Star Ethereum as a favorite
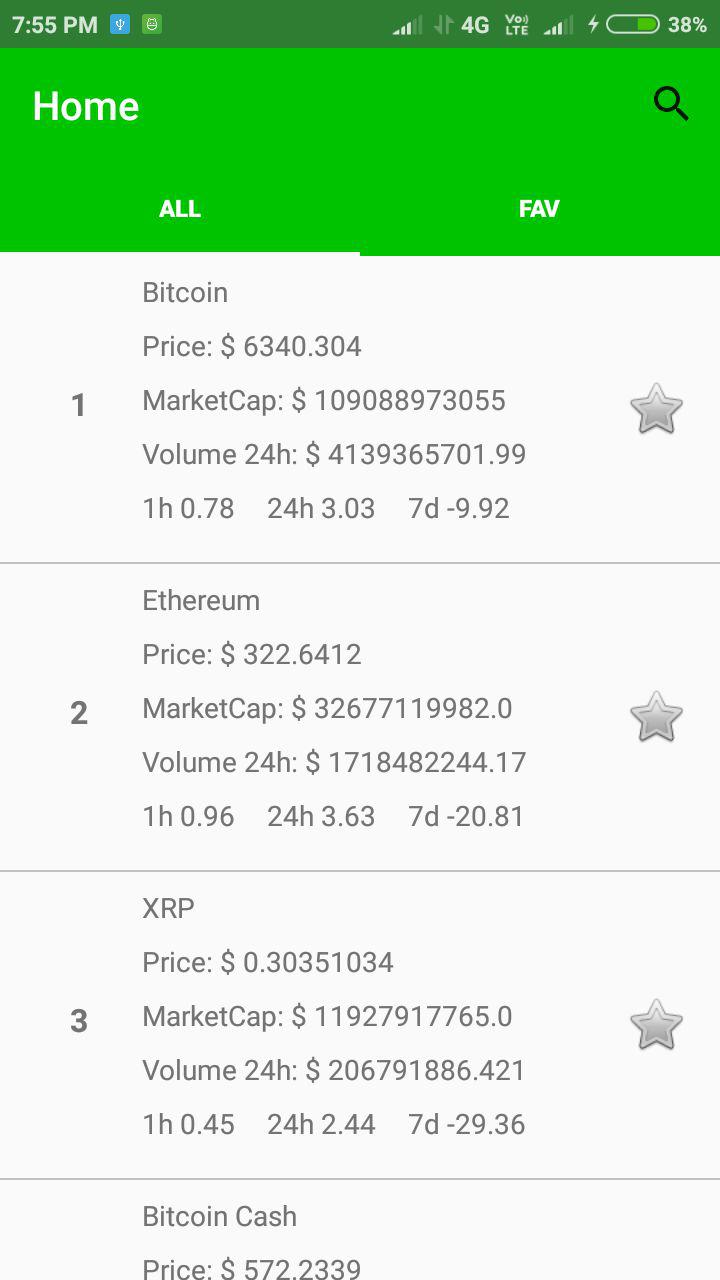This screenshot has width=720, height=1280. tap(656, 717)
